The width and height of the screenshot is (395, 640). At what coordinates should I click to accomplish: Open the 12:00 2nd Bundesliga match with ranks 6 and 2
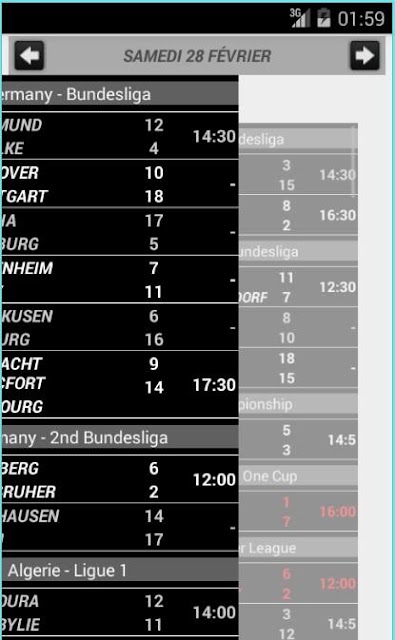click(x=120, y=479)
